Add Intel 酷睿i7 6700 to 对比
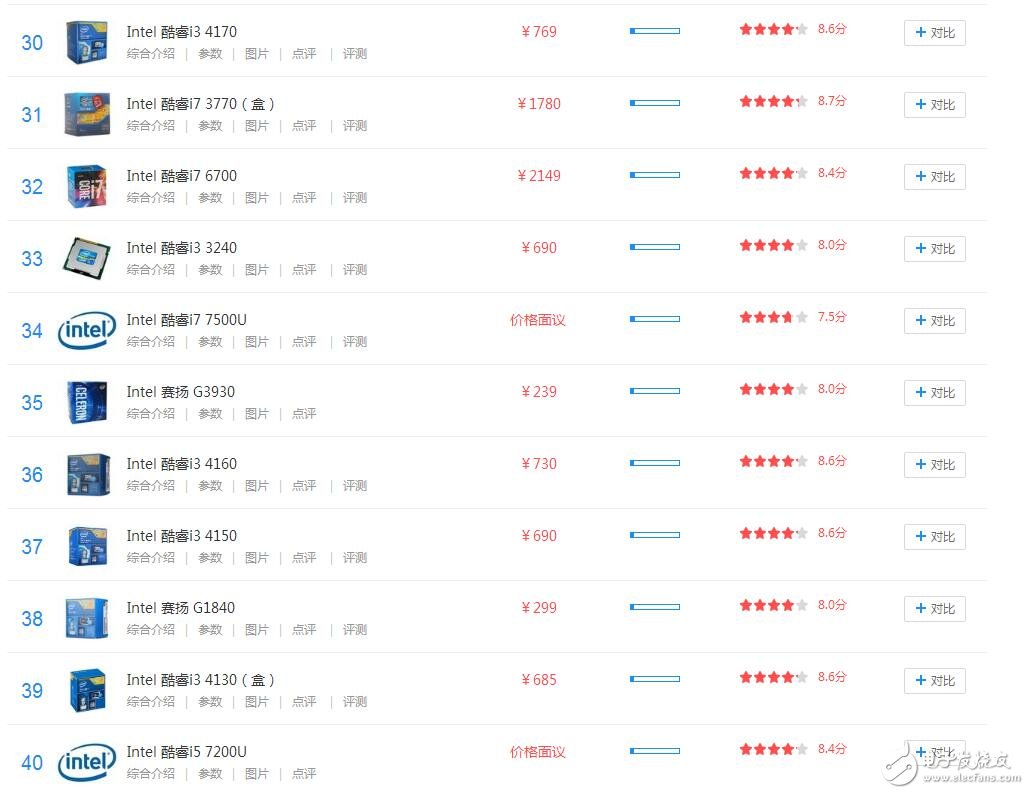Viewport: 1029px width, 794px height. coord(934,177)
